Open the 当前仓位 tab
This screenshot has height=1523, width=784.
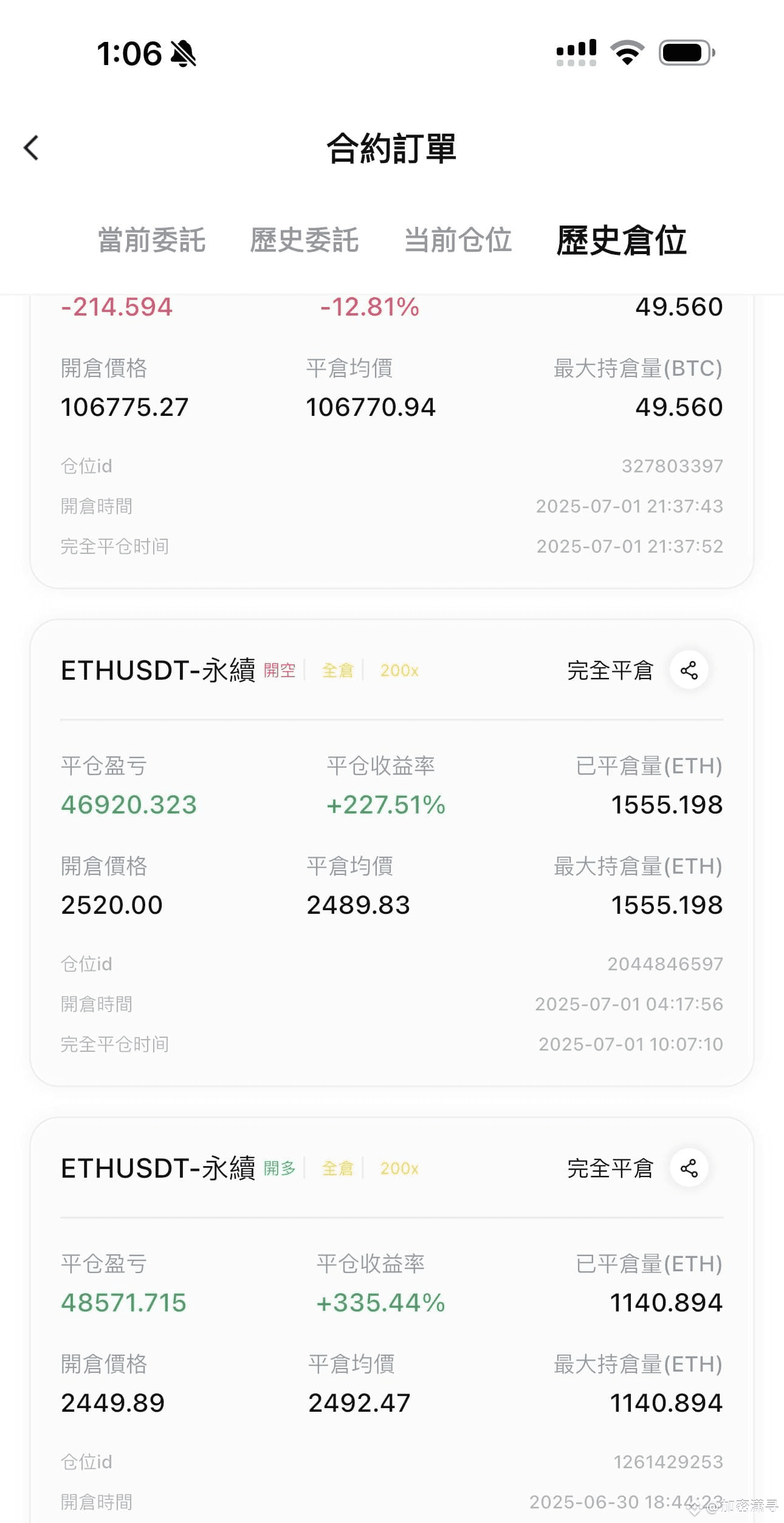[x=458, y=240]
